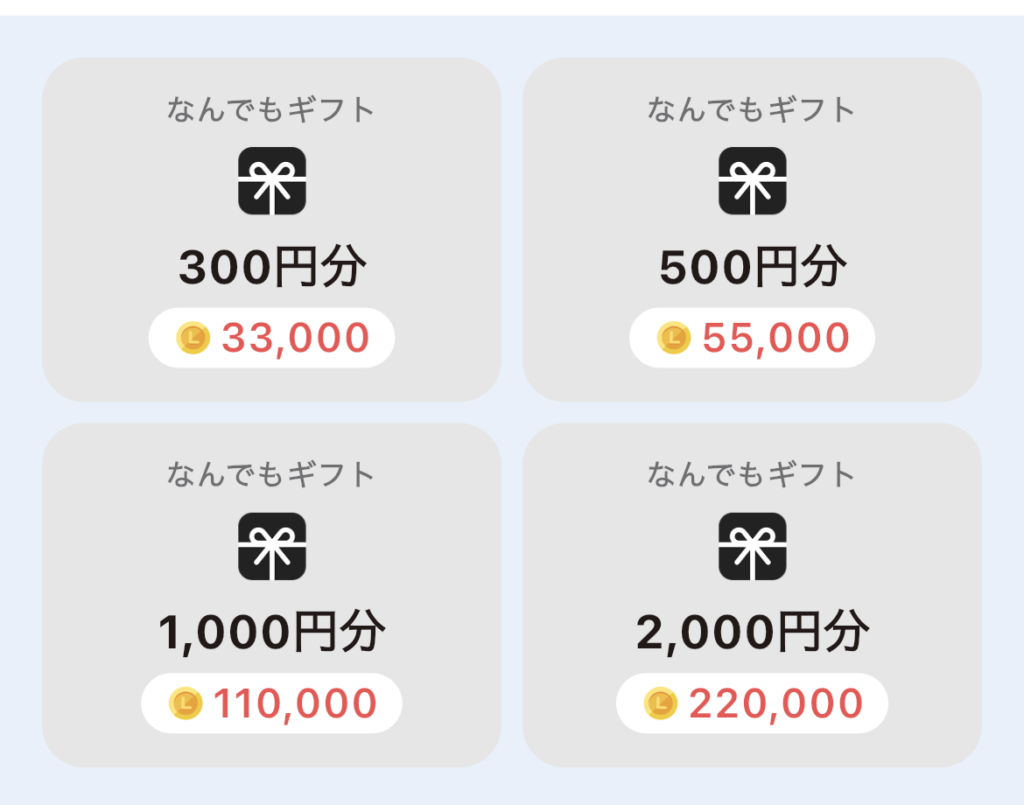The height and width of the screenshot is (805, 1024).
Task: Tap the 2,000円分 gift costing 220,000 coins
Action: point(752,595)
